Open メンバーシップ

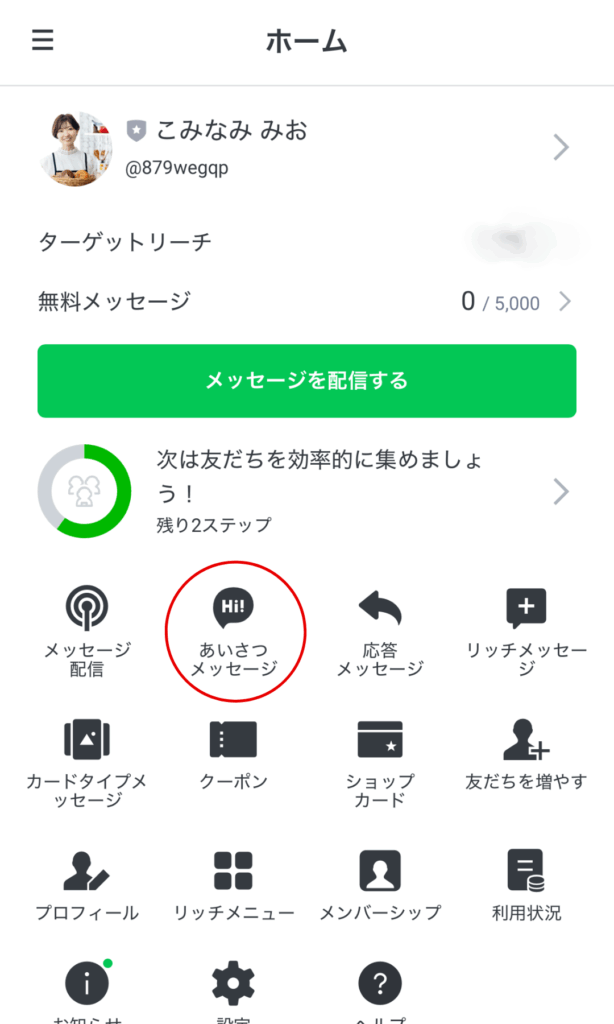[x=380, y=885]
